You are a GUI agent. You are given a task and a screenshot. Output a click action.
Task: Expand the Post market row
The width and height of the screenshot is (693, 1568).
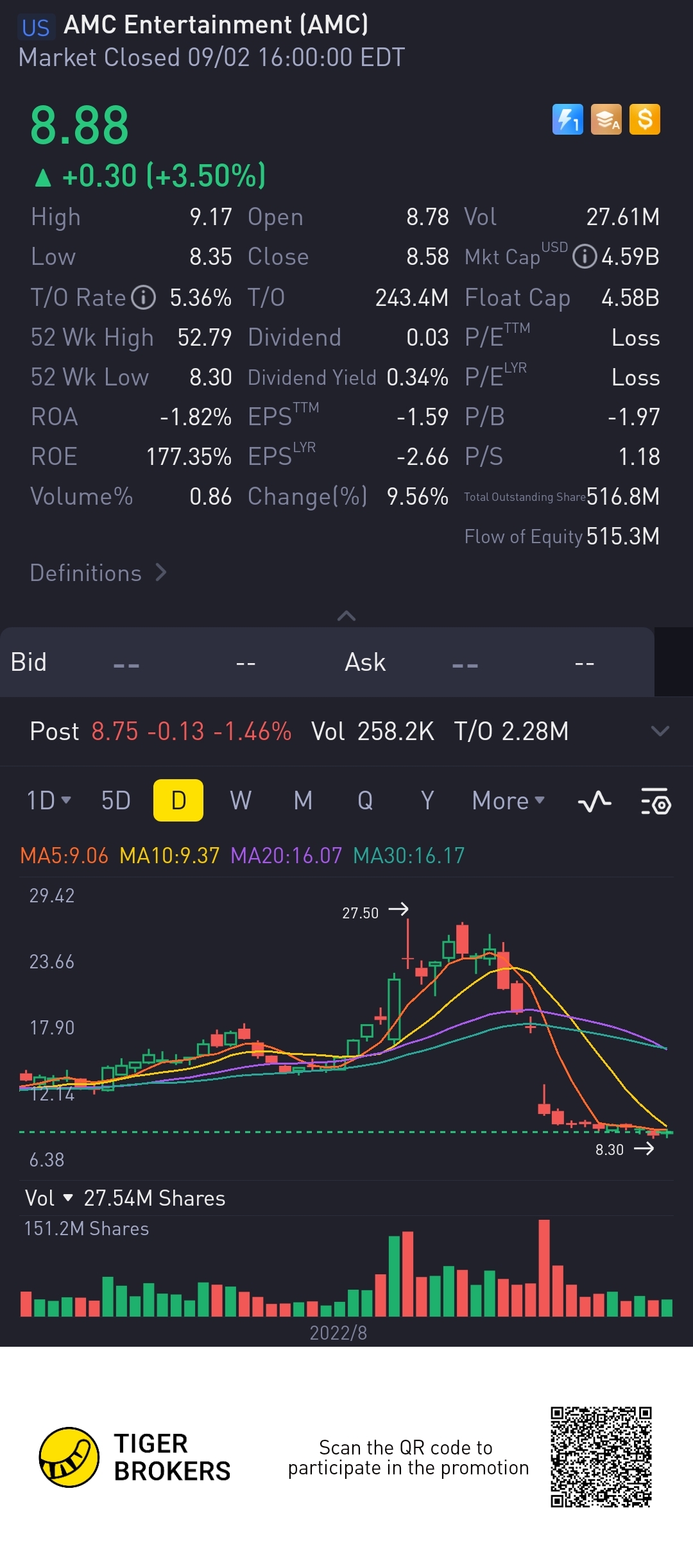tap(660, 731)
